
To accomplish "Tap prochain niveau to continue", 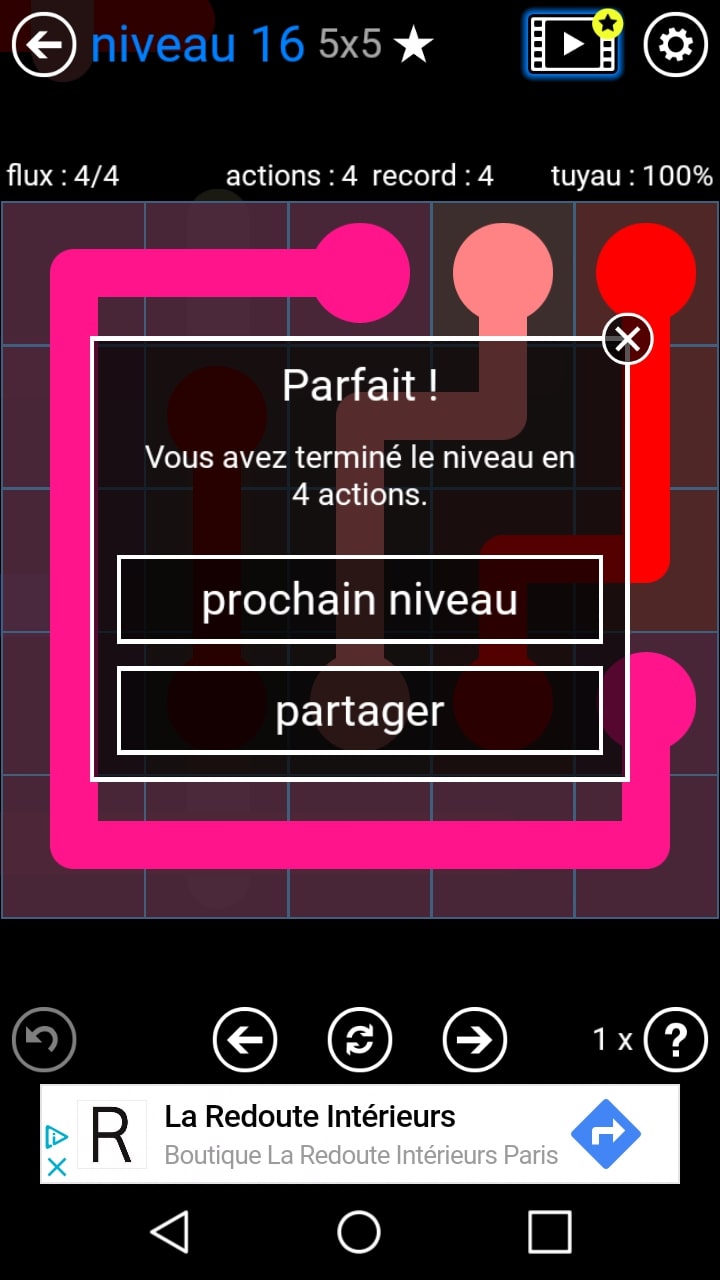I will click(x=360, y=600).
